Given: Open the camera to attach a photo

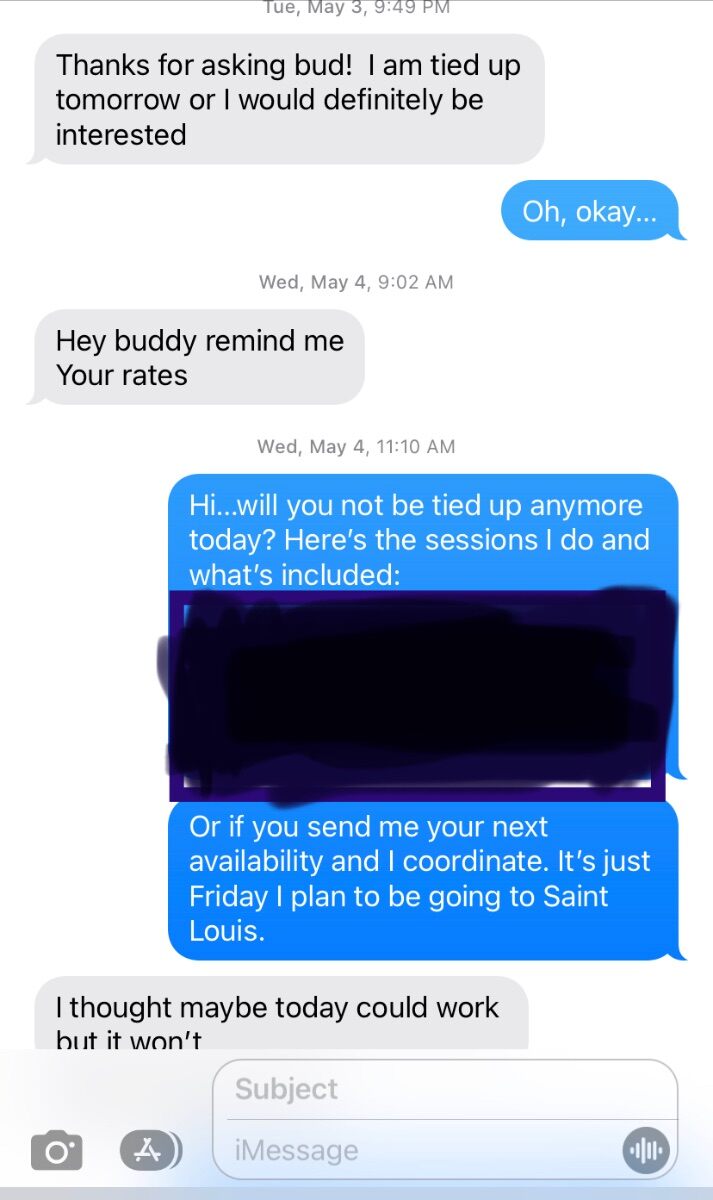Looking at the screenshot, I should click(57, 1149).
